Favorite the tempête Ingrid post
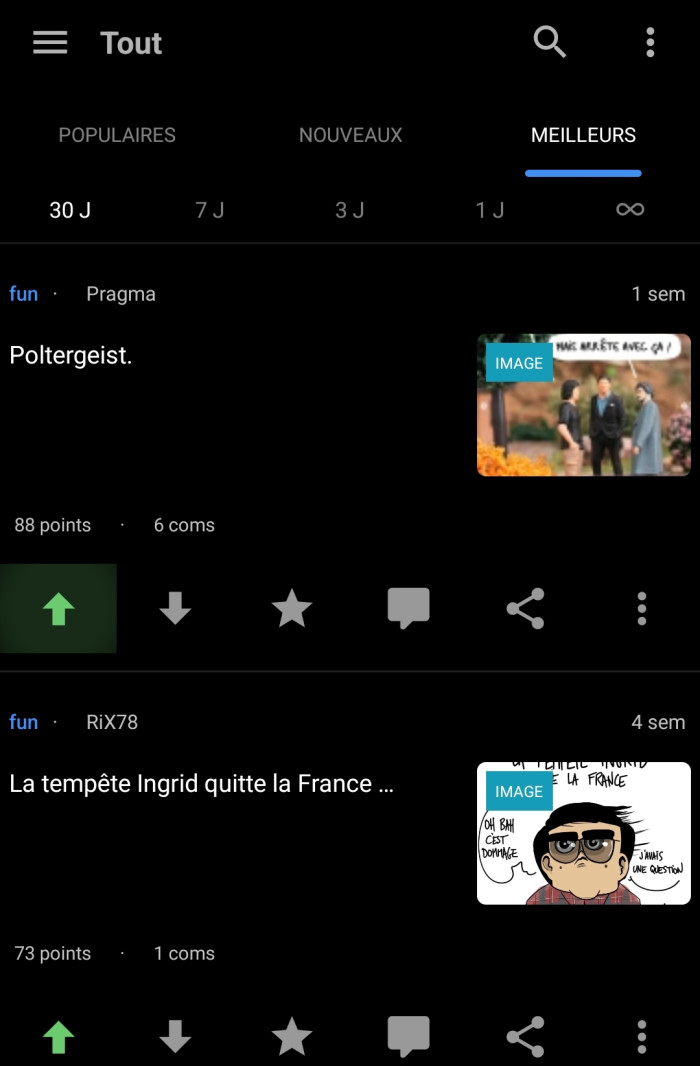Viewport: 700px width, 1066px height. (x=292, y=1037)
